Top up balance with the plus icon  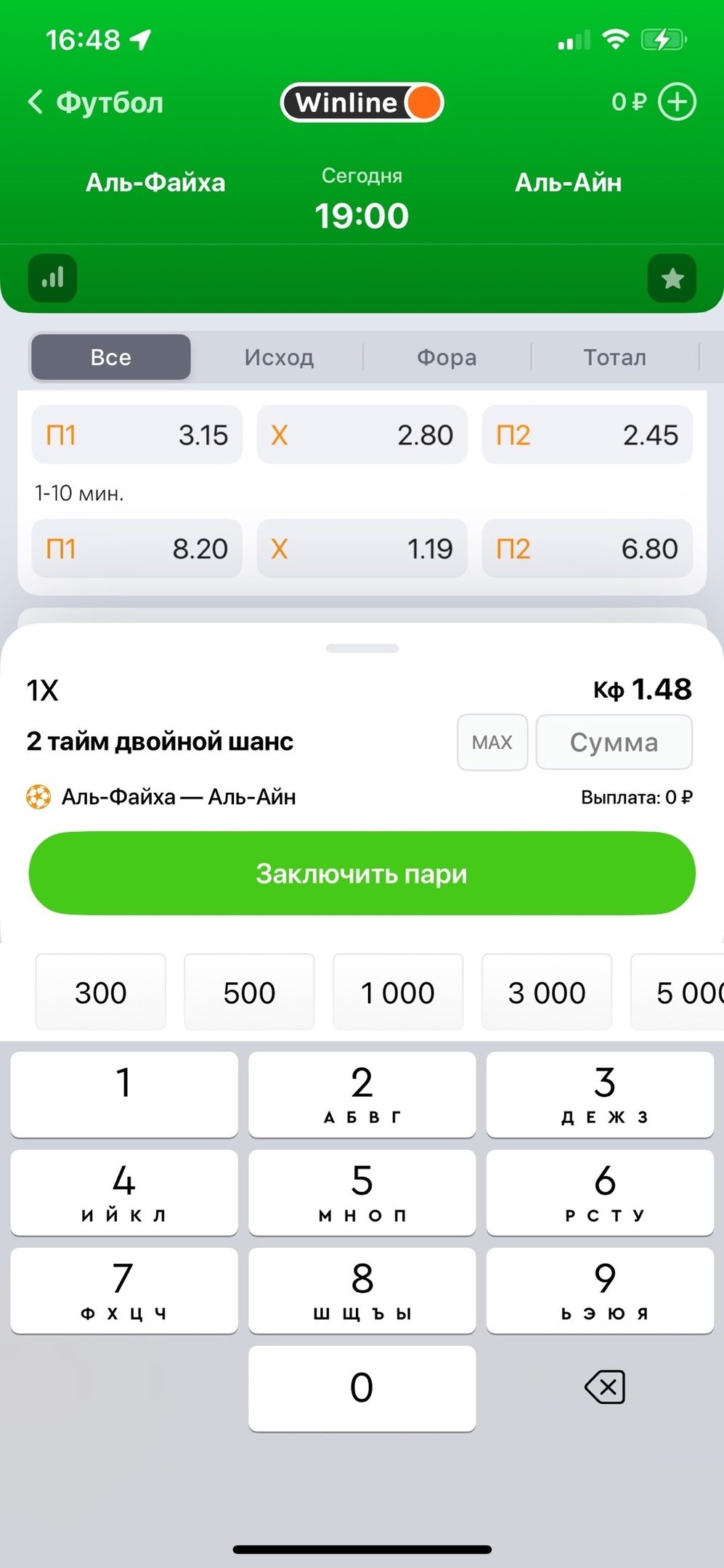tap(677, 102)
